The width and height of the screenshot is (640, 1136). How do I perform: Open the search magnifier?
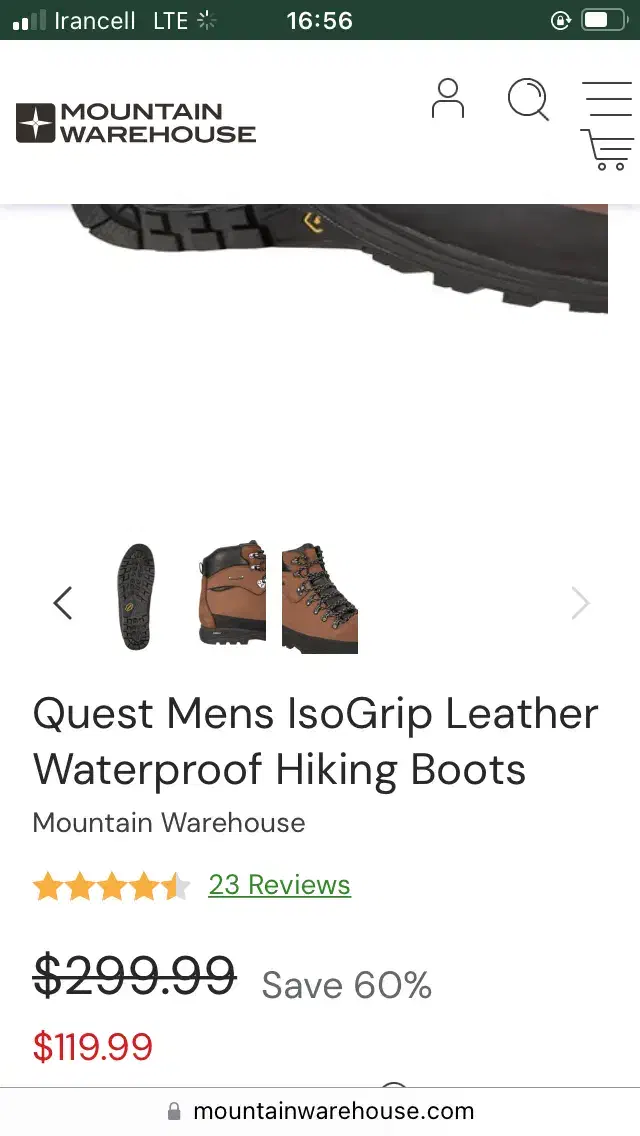pyautogui.click(x=528, y=99)
